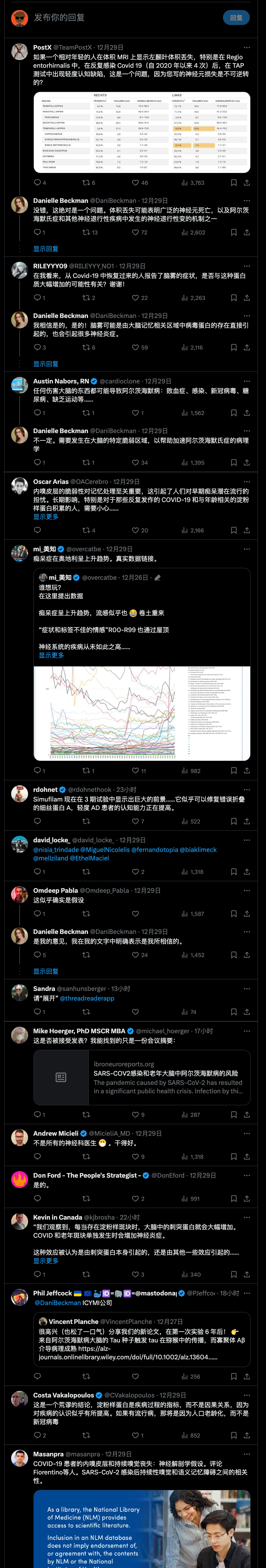Type a reply in 发布你的回复 field
The image size is (266, 1568).
coord(121,18)
